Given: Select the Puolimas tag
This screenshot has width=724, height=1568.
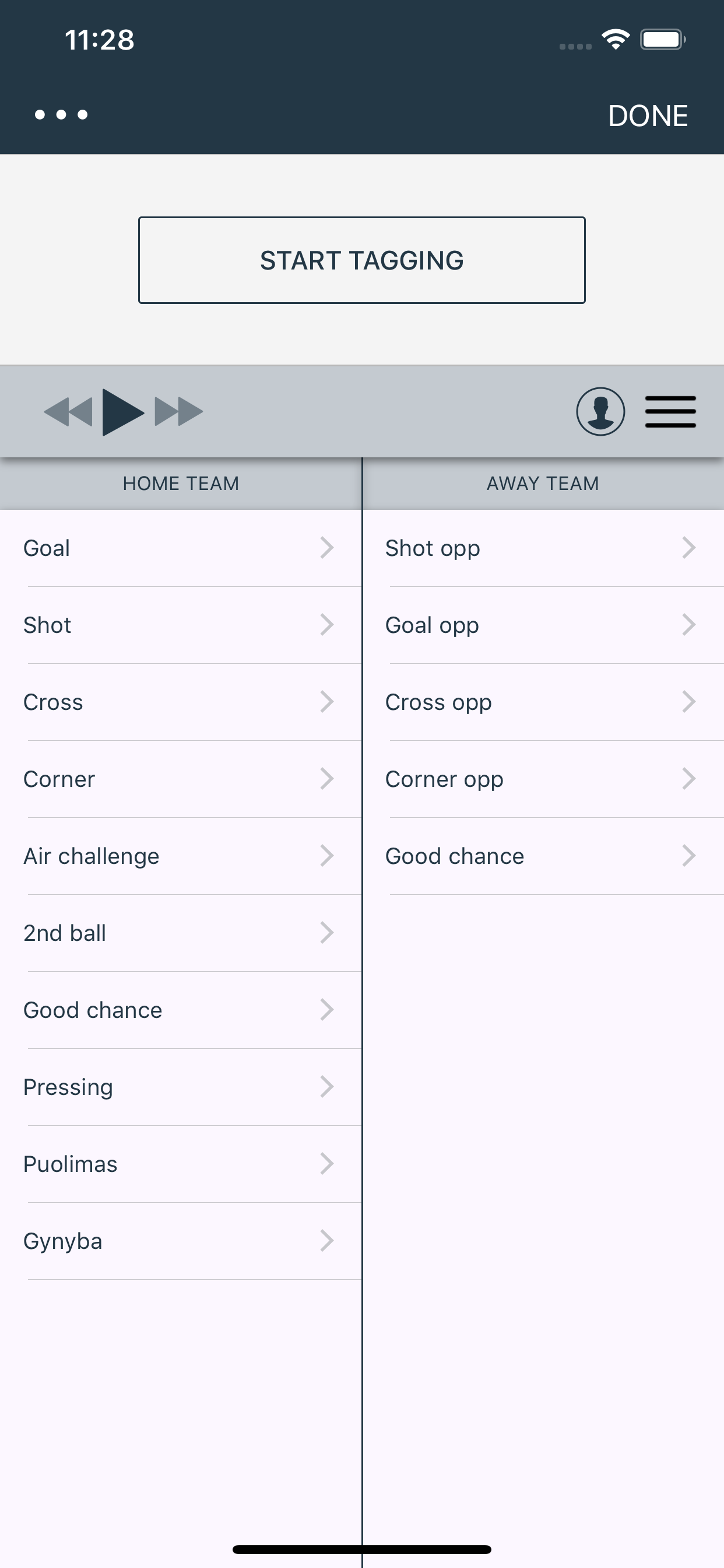Looking at the screenshot, I should [181, 1163].
